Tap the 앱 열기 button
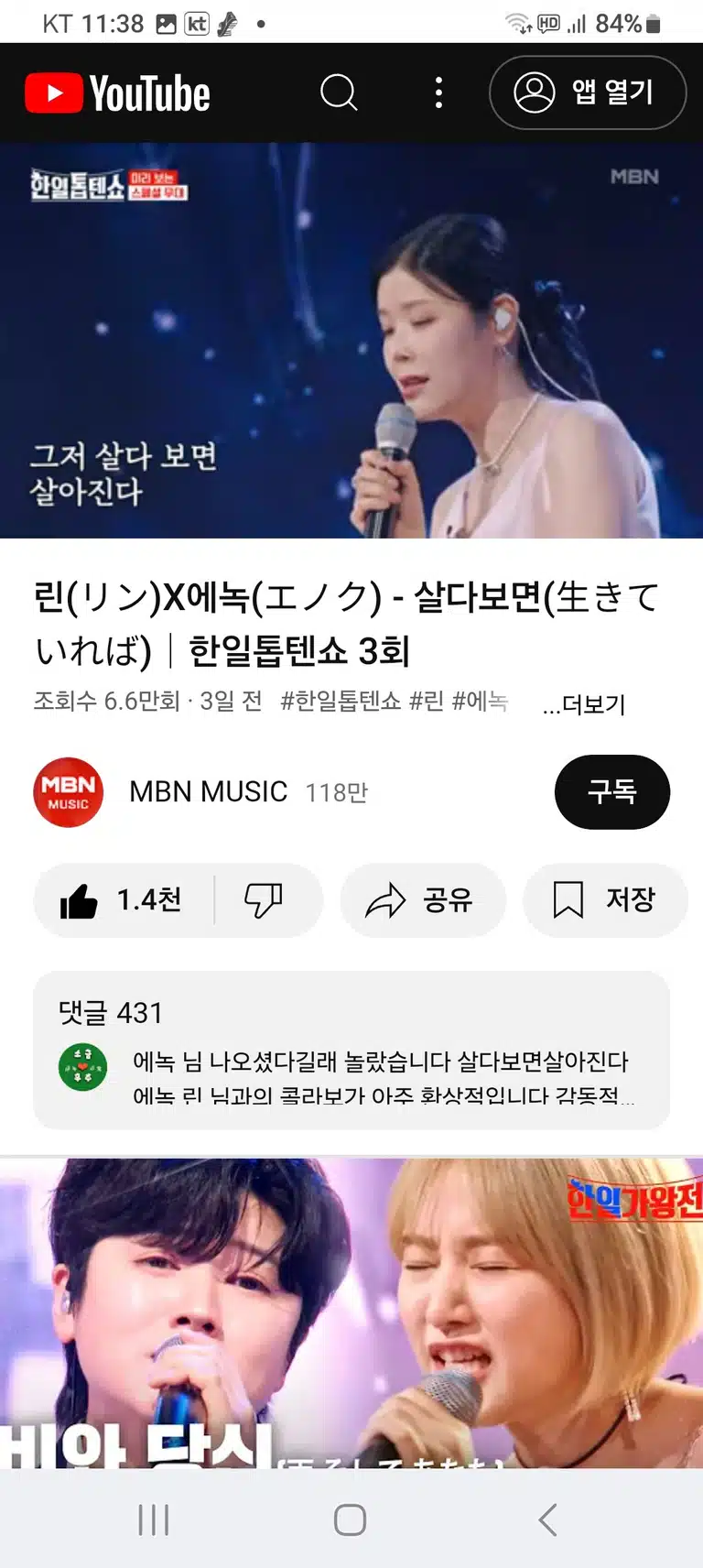 click(x=588, y=93)
